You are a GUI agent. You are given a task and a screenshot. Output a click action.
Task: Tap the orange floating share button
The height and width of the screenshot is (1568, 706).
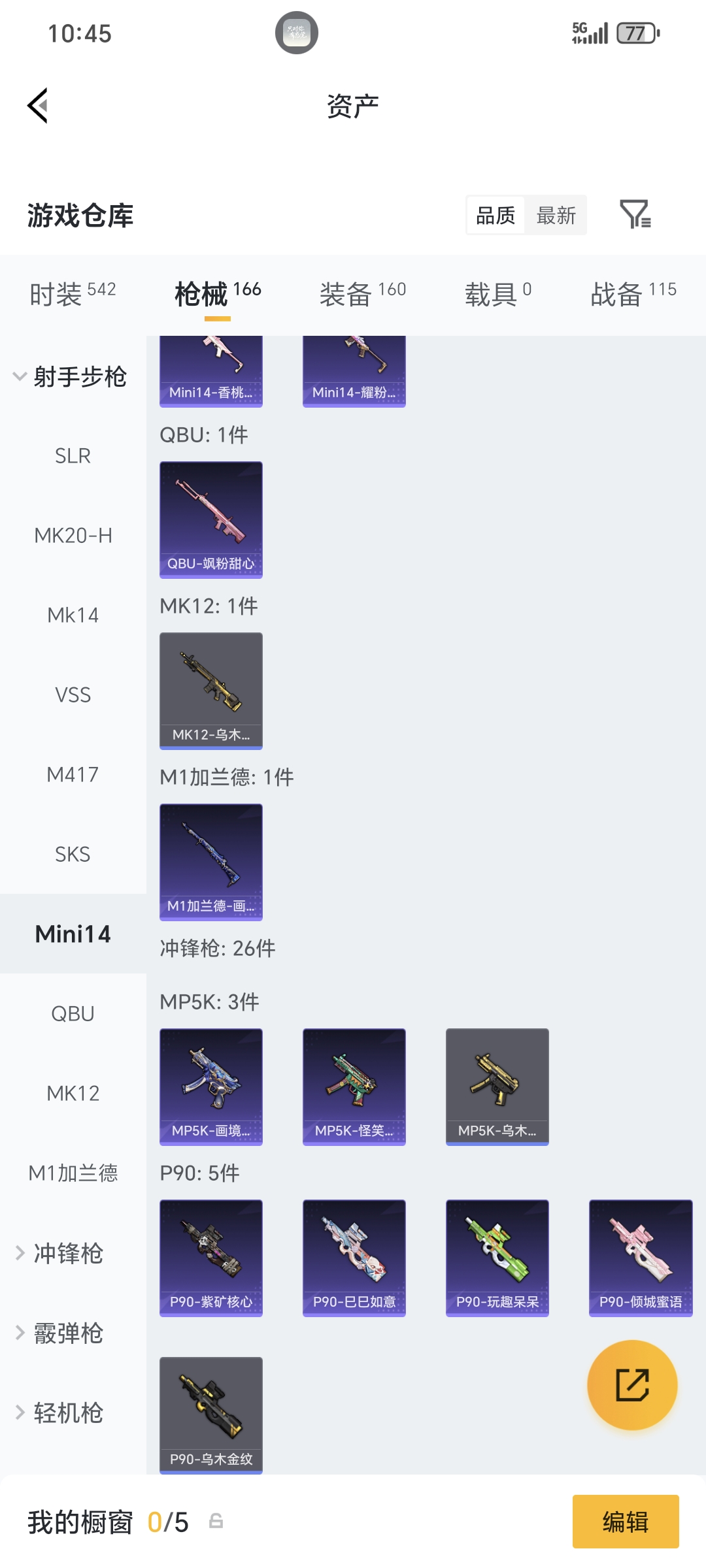coord(632,1385)
